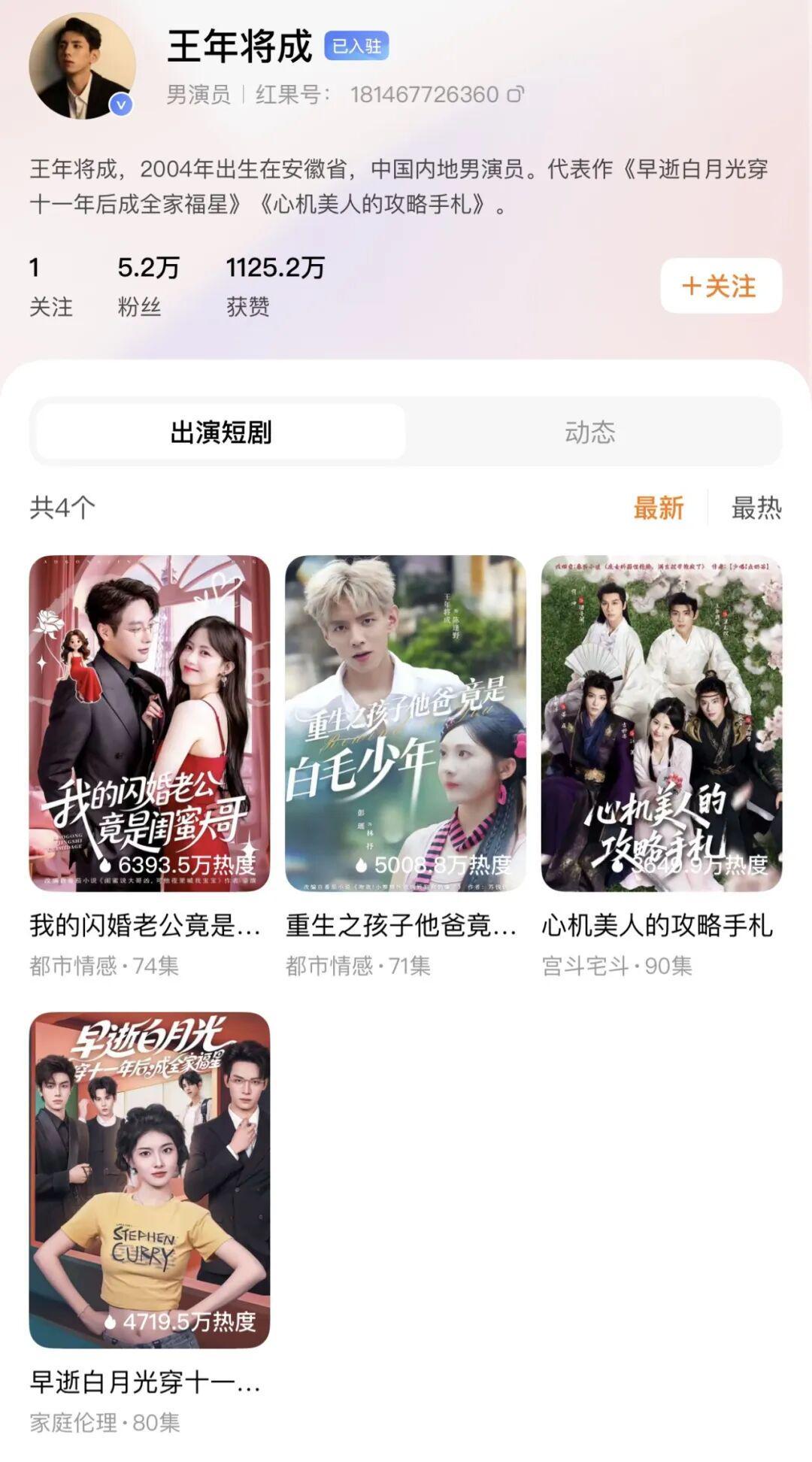Image resolution: width=812 pixels, height=1462 pixels.
Task: View the actor's profile avatar
Action: click(x=82, y=66)
